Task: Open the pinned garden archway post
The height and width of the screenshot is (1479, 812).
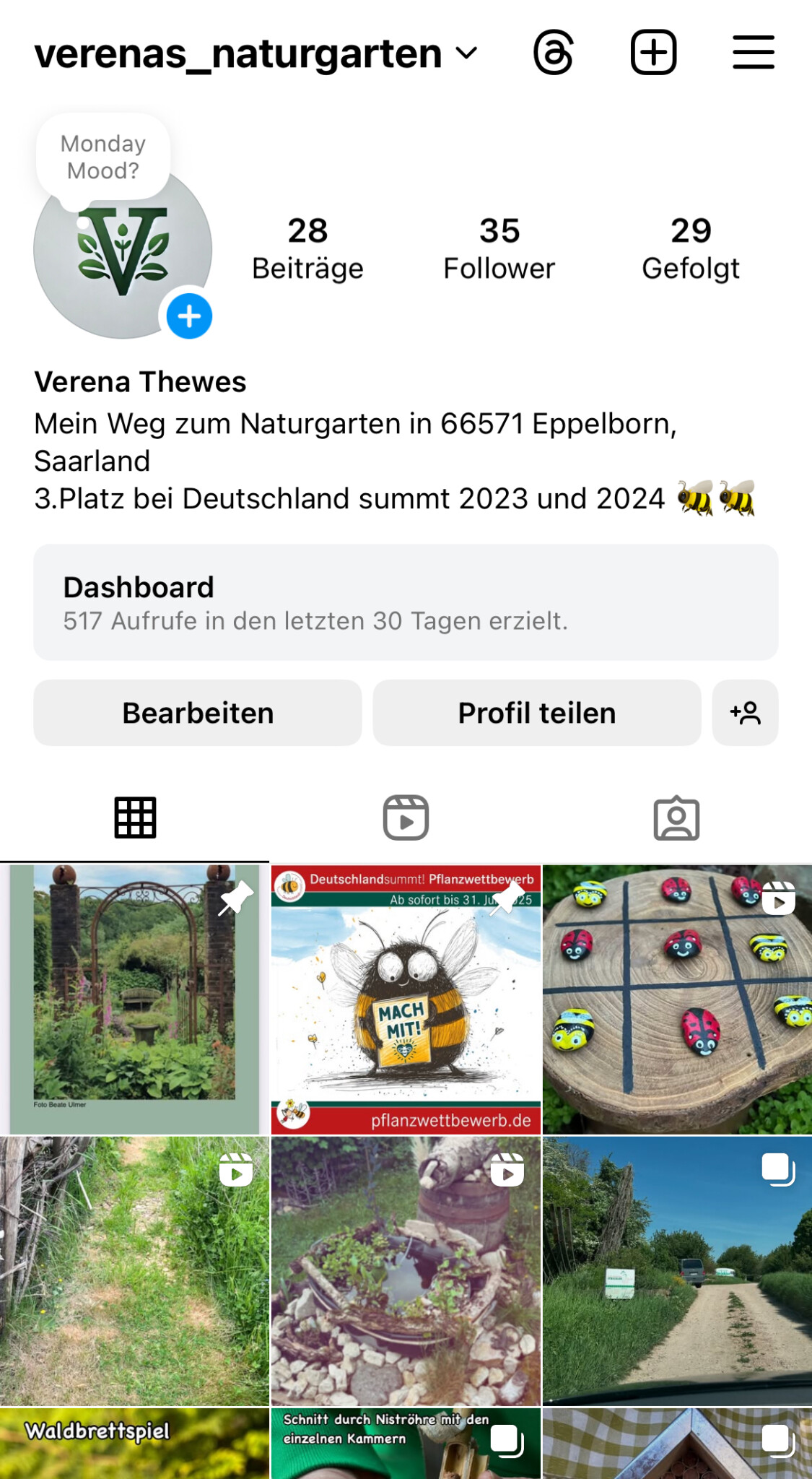Action: click(x=134, y=1000)
